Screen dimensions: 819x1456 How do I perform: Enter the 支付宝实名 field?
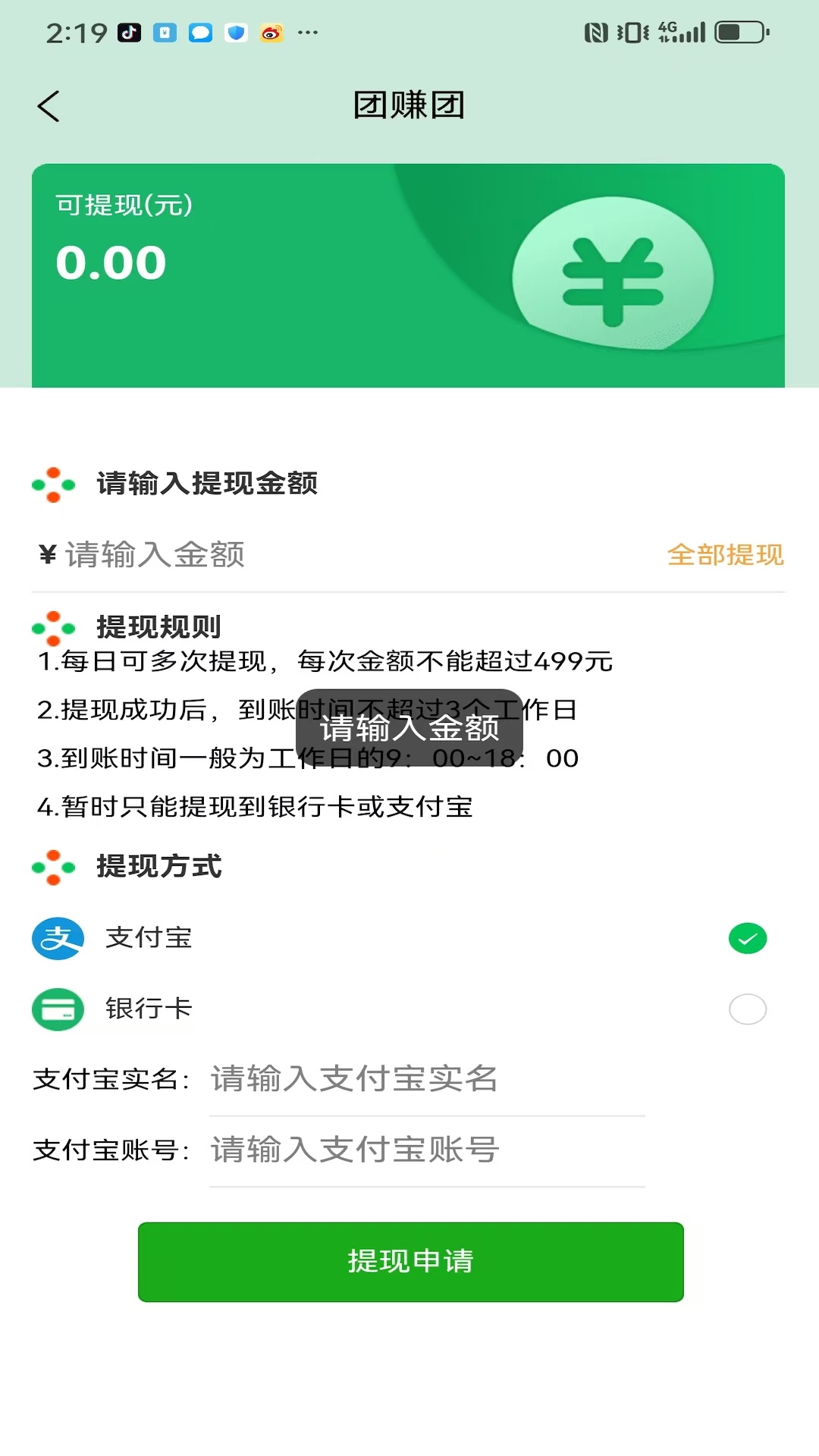coord(427,1080)
